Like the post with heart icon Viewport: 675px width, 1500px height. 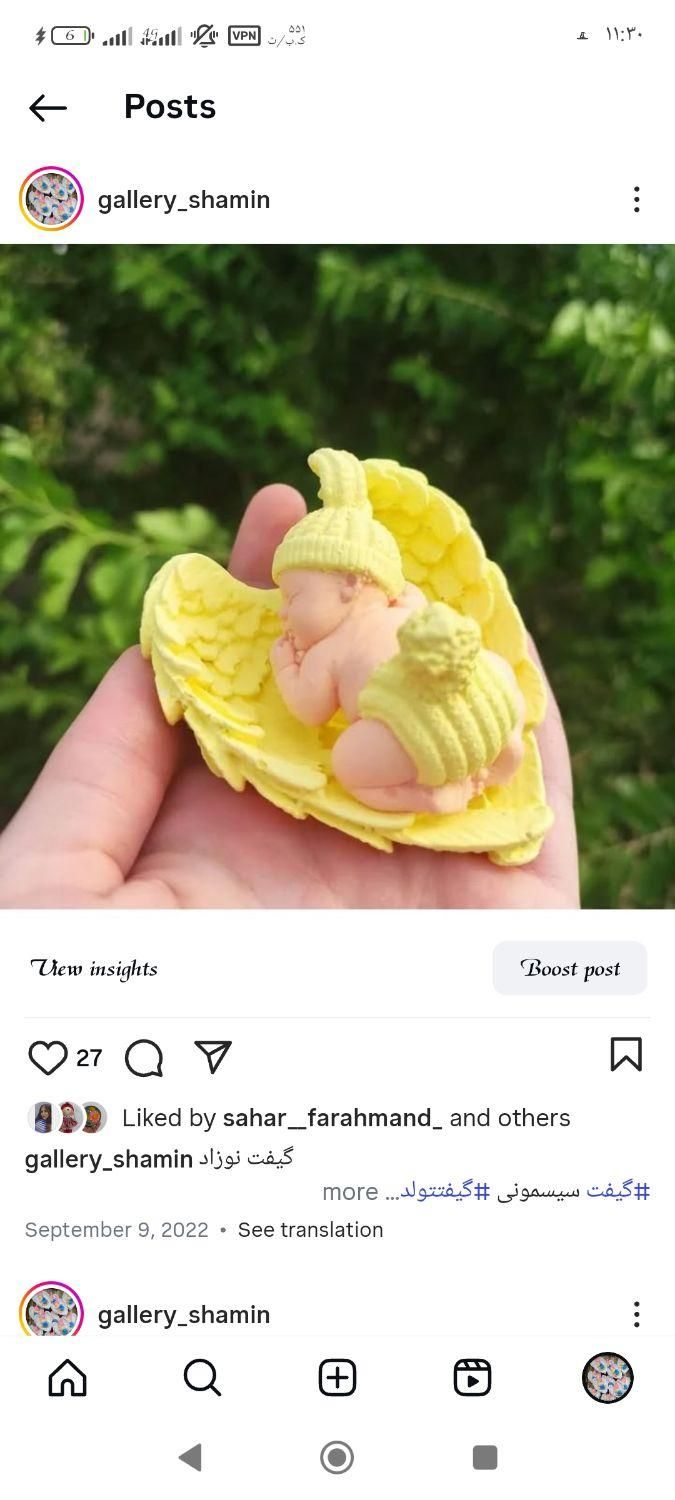(47, 1057)
